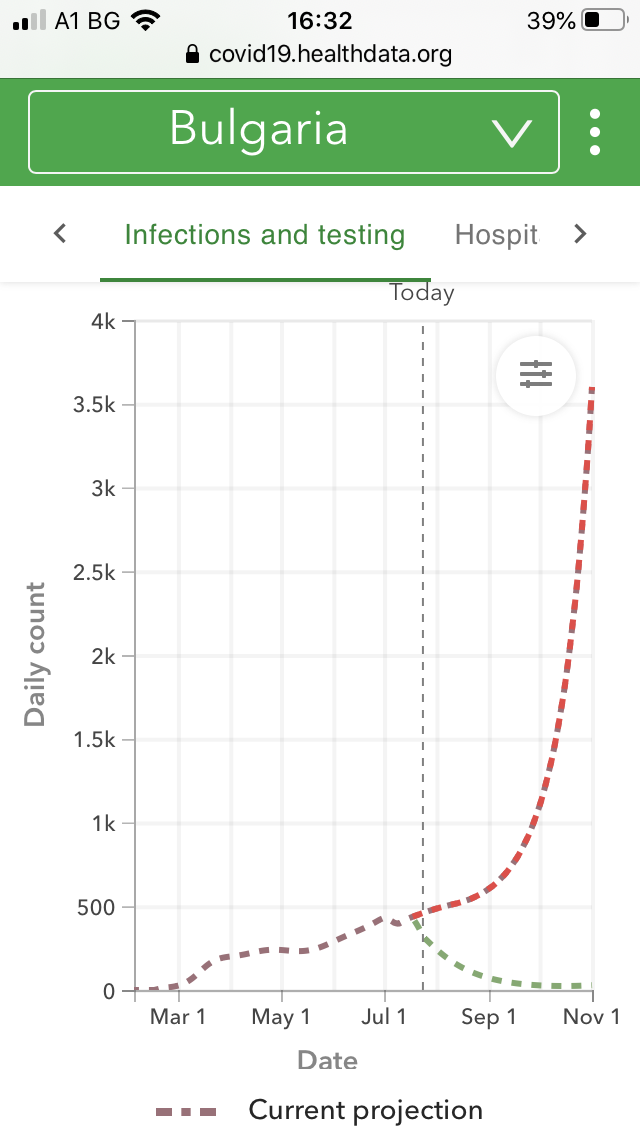
Task: Go to the previous tab with left arrow
Action: 60,234
